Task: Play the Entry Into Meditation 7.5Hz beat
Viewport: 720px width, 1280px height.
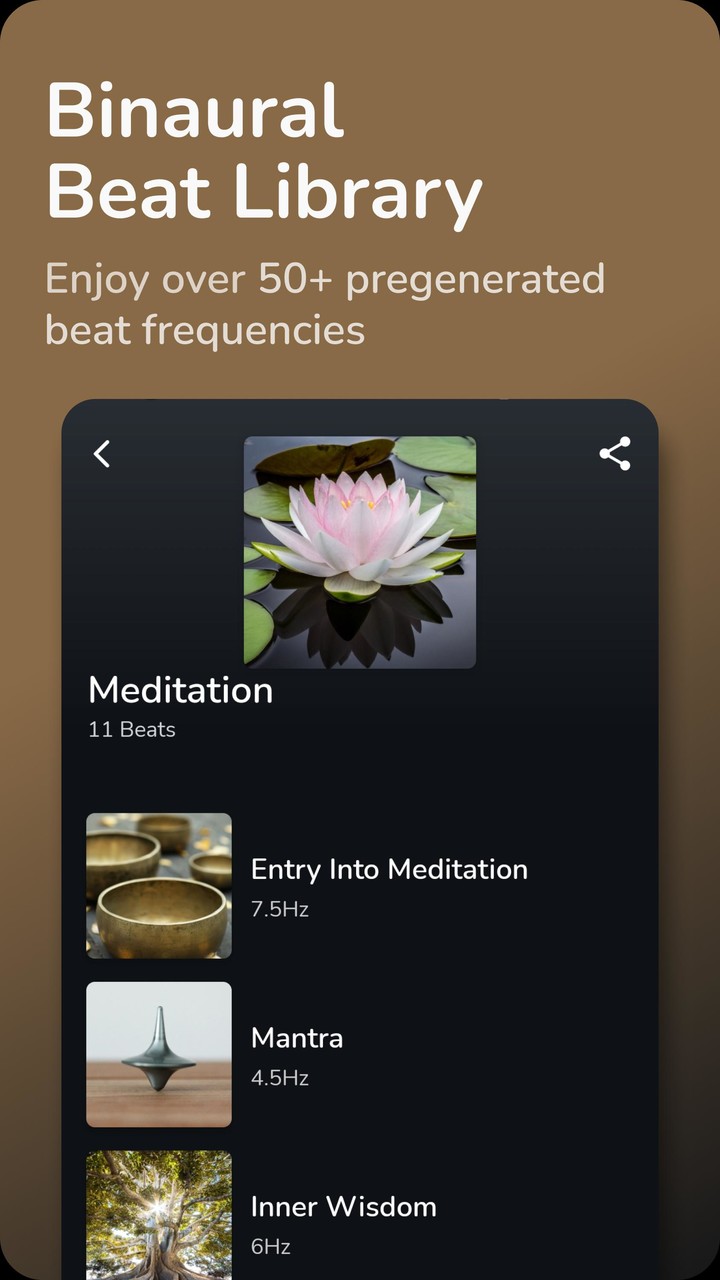Action: pos(389,884)
